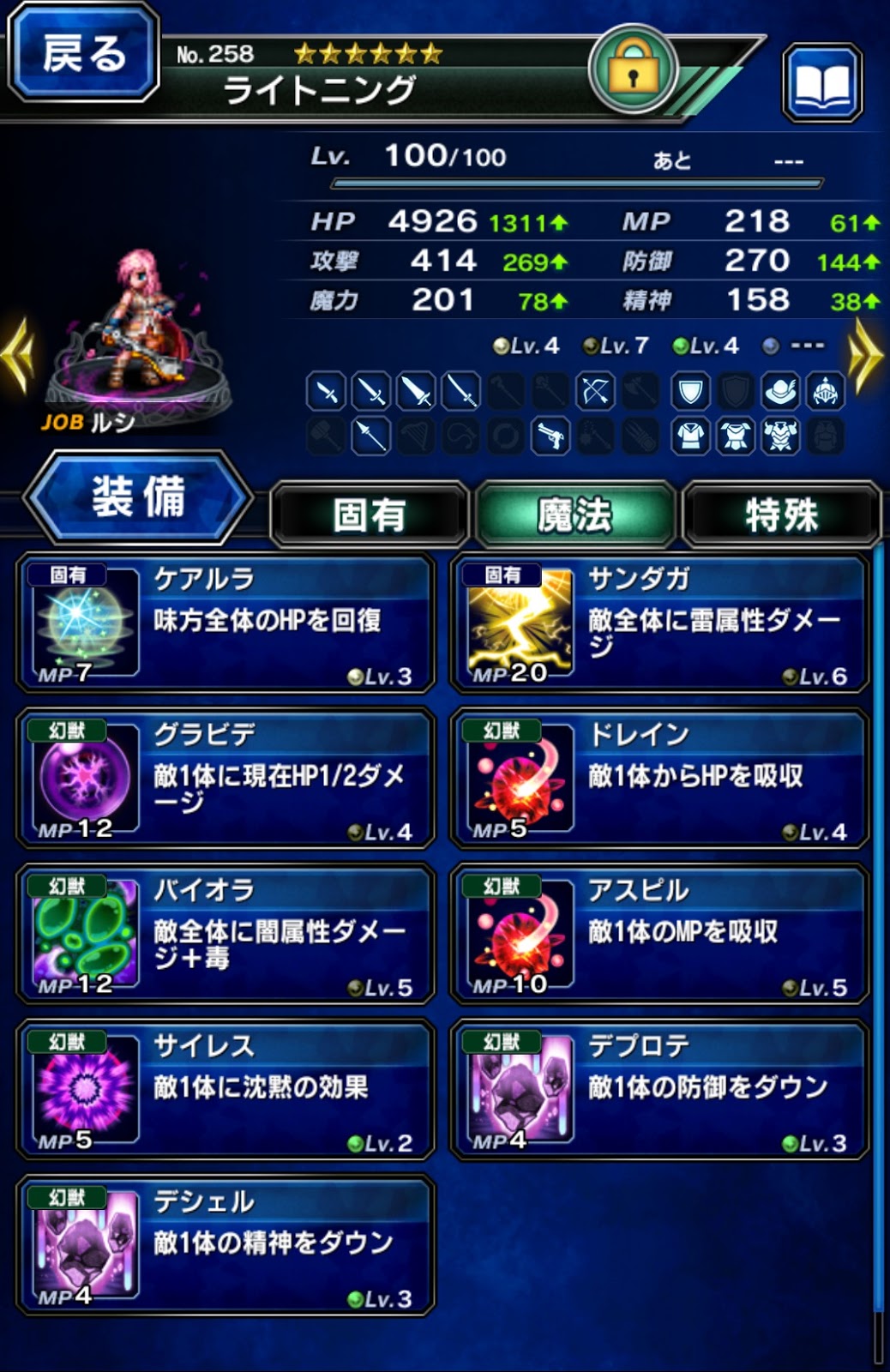View the サイレス ability card

point(225,1090)
